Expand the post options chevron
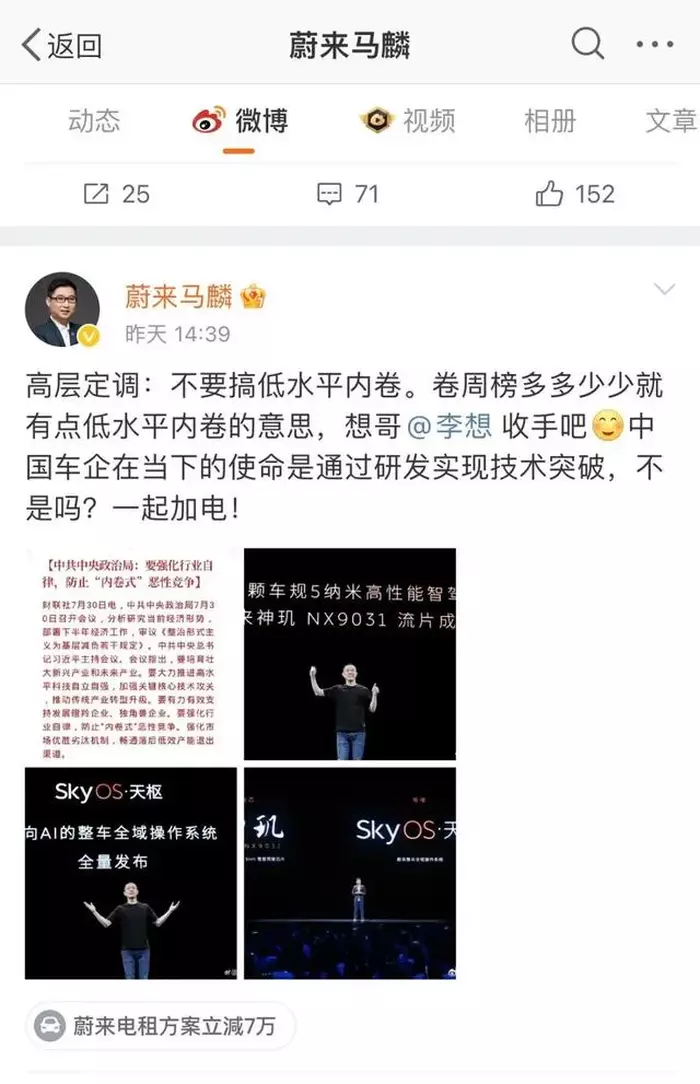The image size is (700, 1084). (664, 290)
